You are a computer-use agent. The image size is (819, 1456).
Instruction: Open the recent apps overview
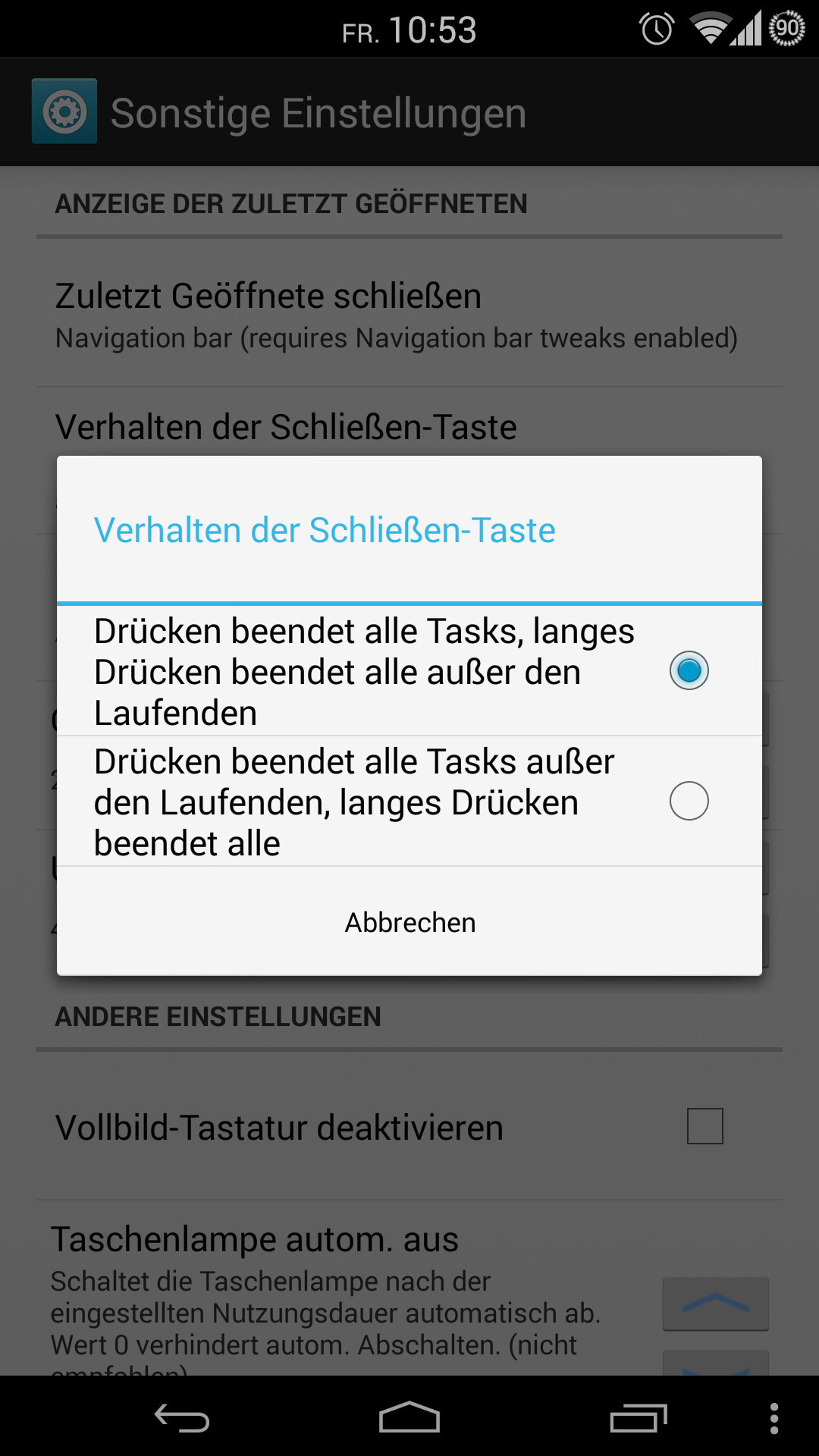tap(638, 1417)
